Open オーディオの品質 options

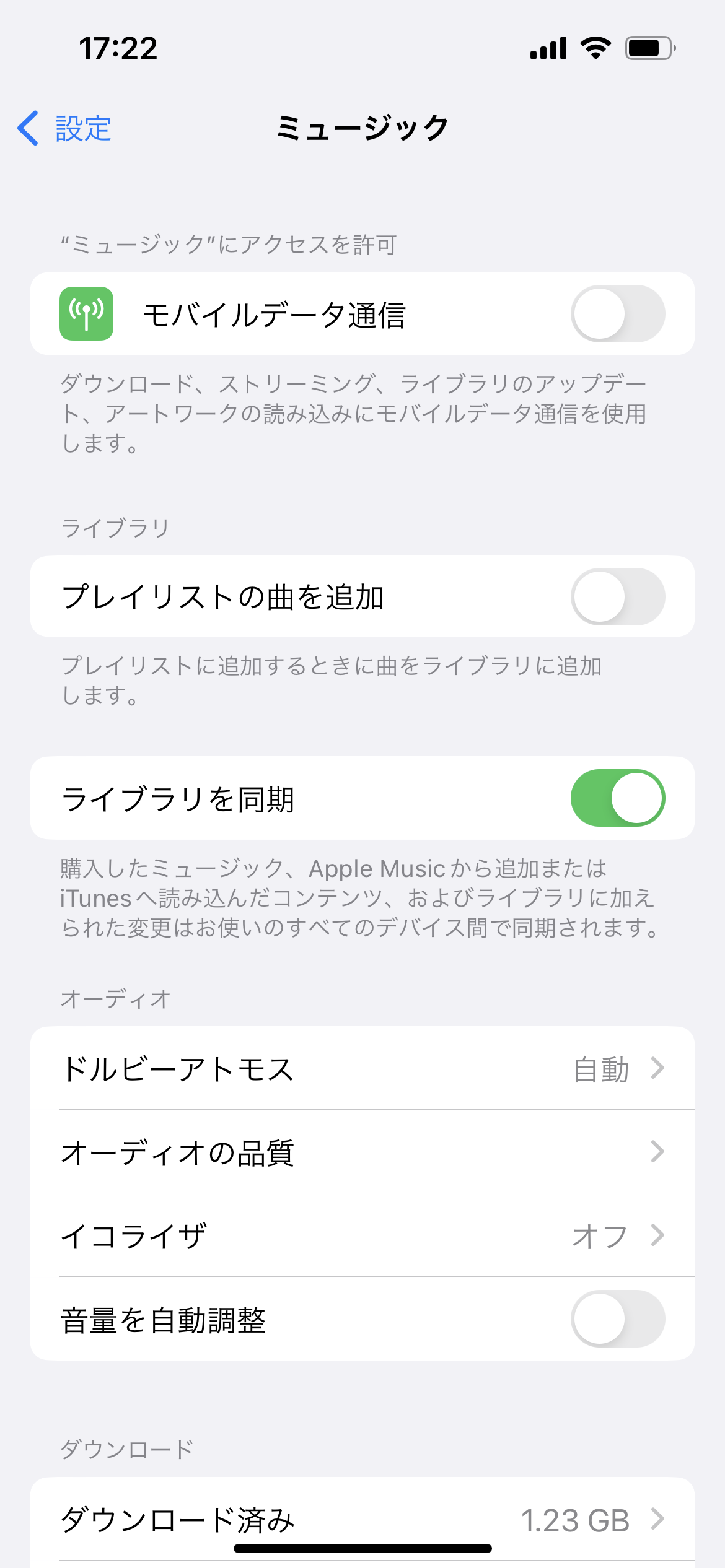[x=362, y=1152]
